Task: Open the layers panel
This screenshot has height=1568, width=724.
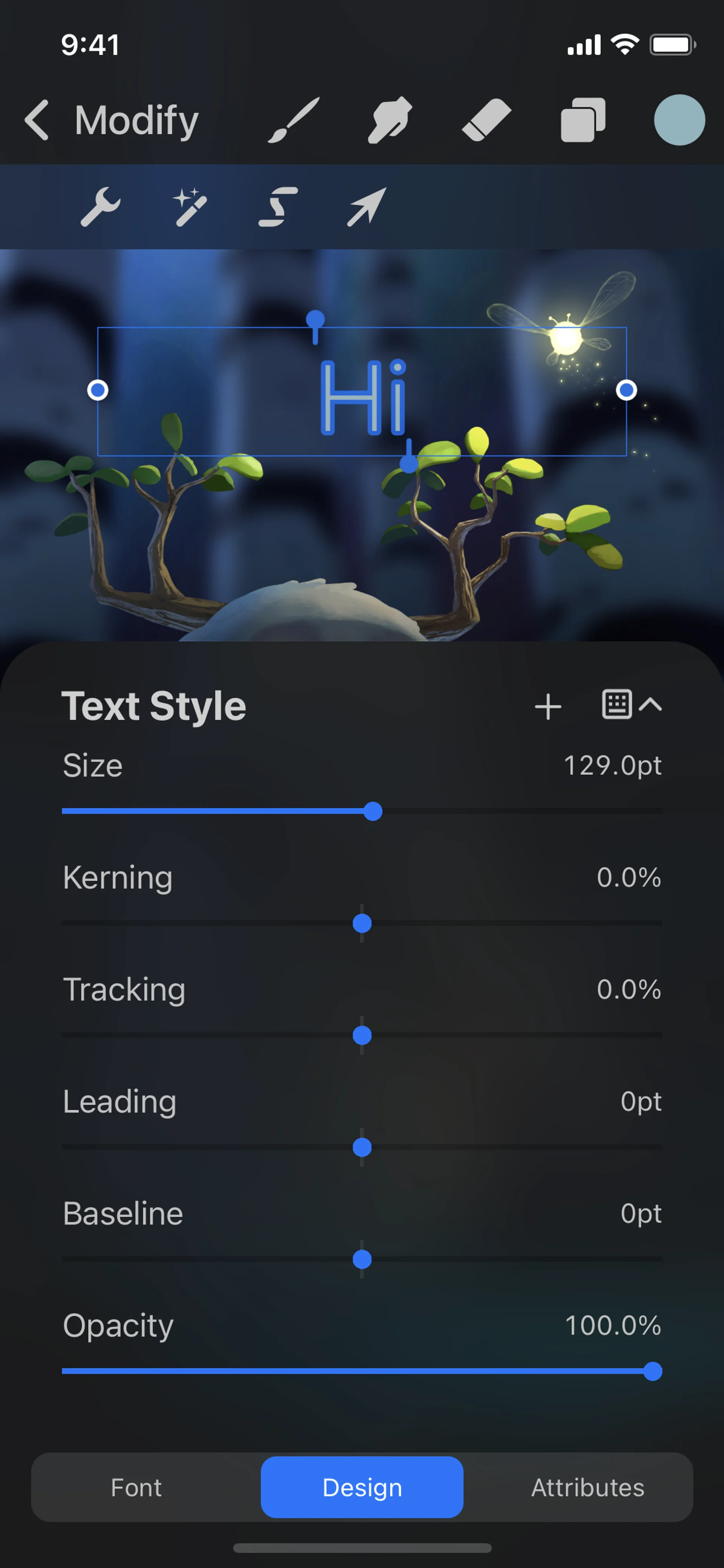Action: (582, 120)
